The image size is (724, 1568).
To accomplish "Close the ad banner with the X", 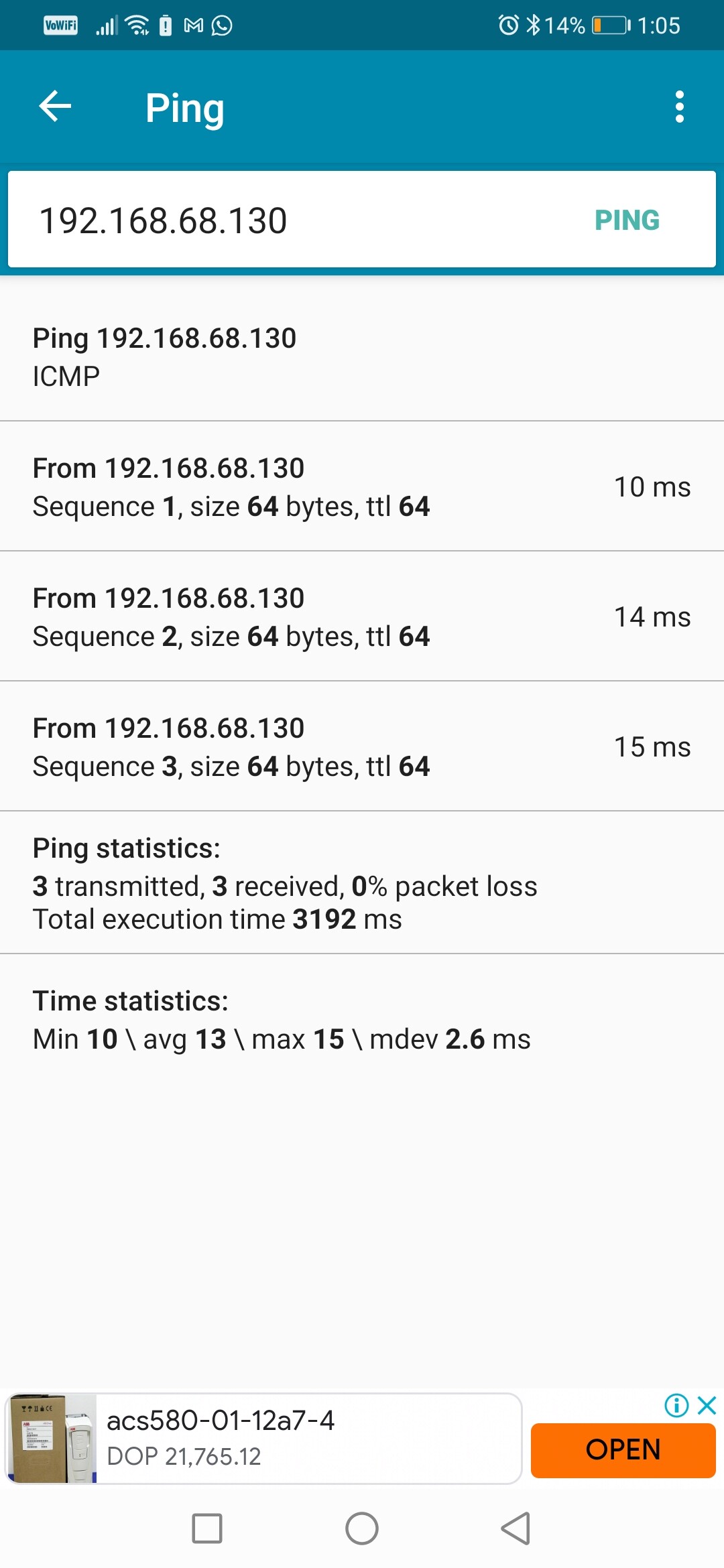I will pos(707,1405).
